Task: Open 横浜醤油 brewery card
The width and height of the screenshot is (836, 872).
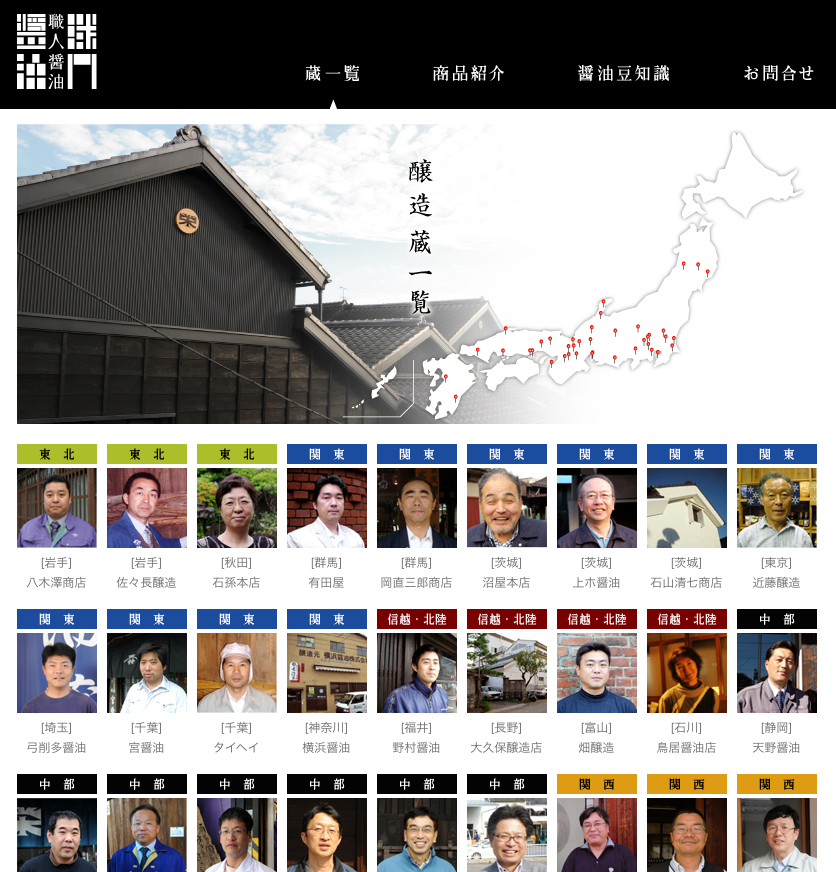Action: click(327, 673)
